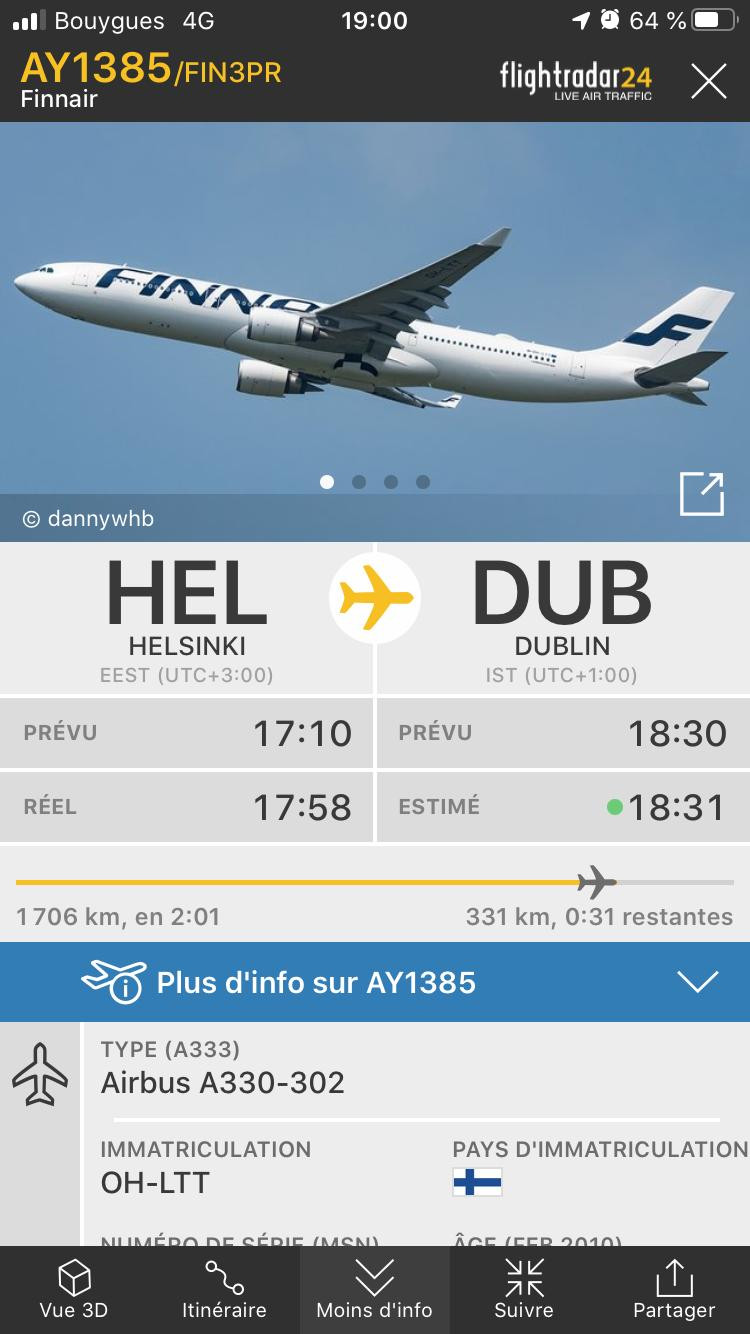Viewport: 750px width, 1334px height.
Task: Collapse details with Moins d'info
Action: point(374,1290)
